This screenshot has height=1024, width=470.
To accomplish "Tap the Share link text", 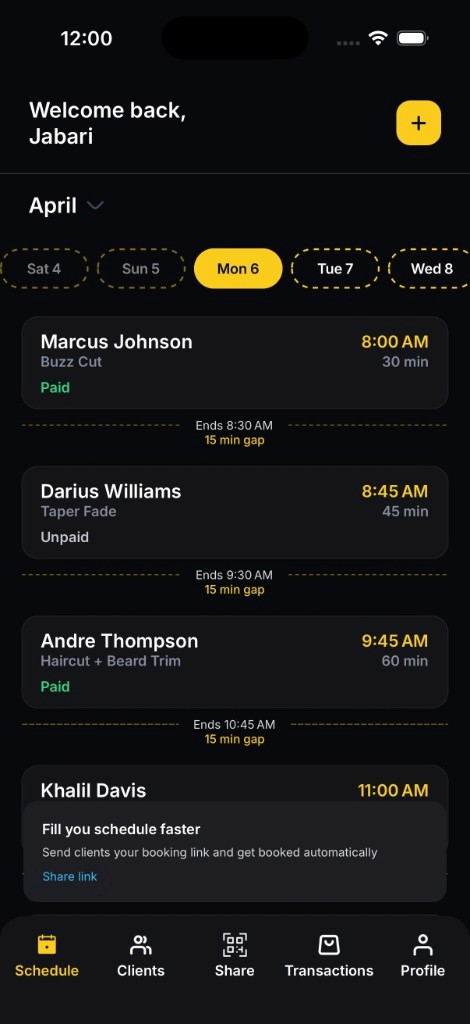I will [x=70, y=876].
